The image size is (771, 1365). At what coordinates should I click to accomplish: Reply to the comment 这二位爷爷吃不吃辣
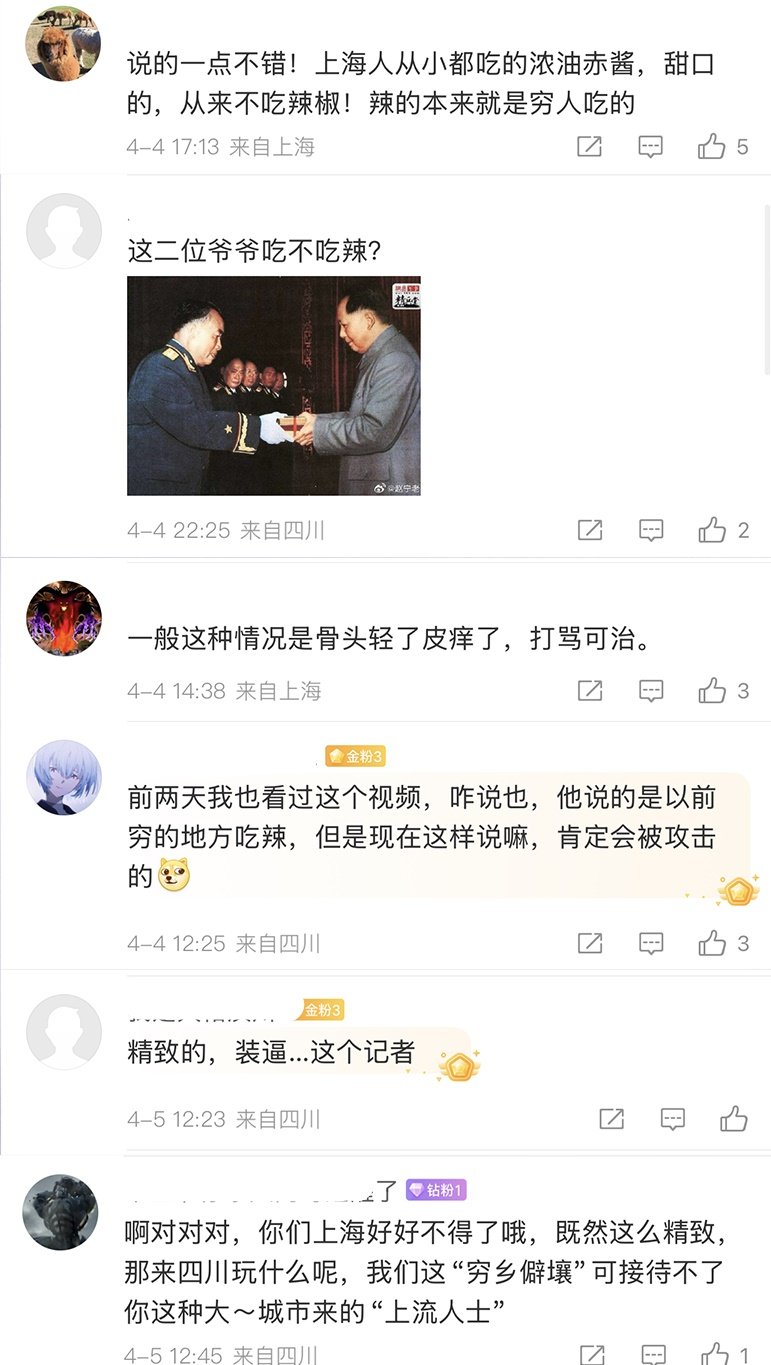[x=651, y=530]
